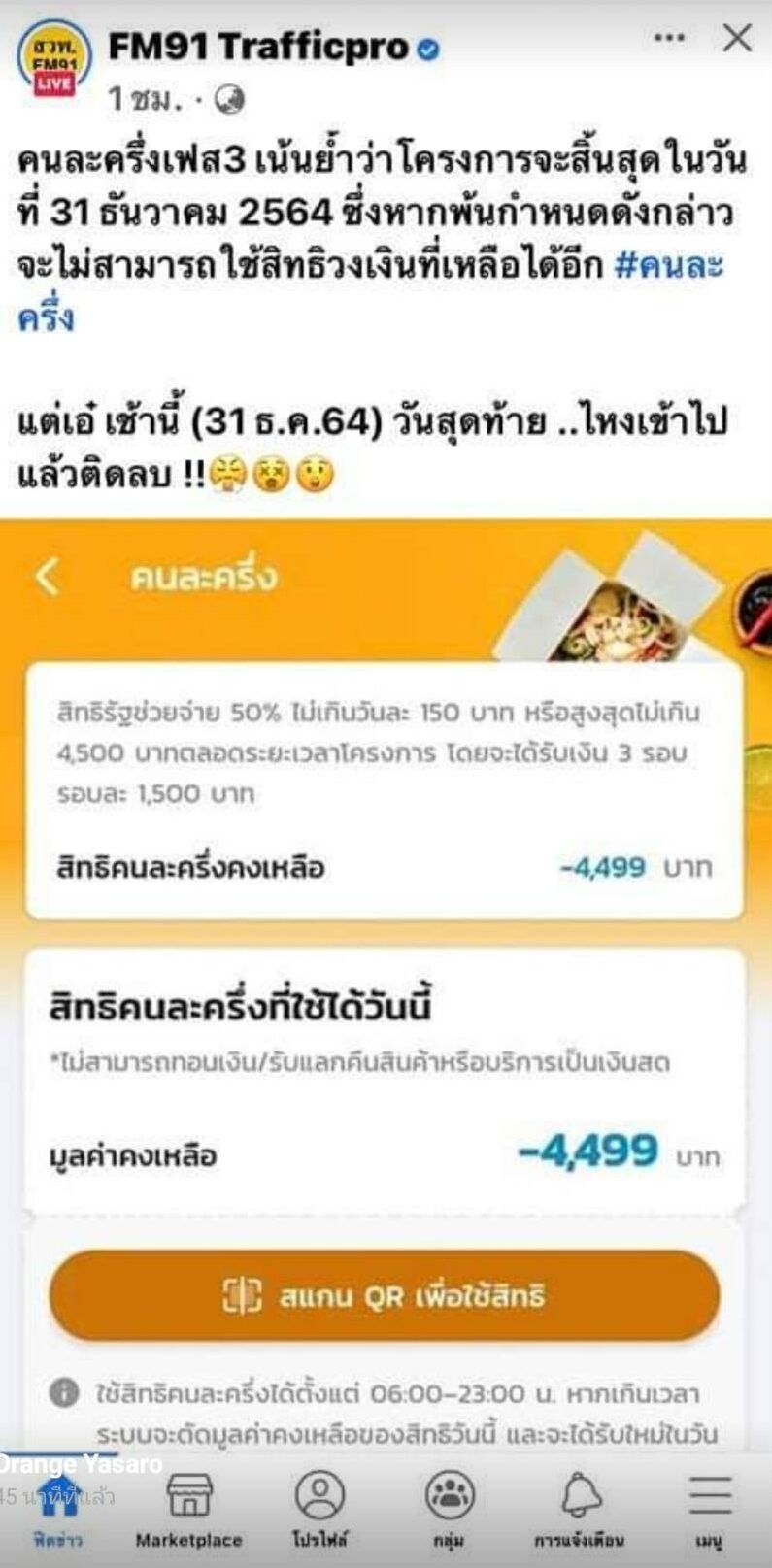Switch to the ฟีดข่าว home tab
The height and width of the screenshot is (1568, 772).
[58, 1508]
